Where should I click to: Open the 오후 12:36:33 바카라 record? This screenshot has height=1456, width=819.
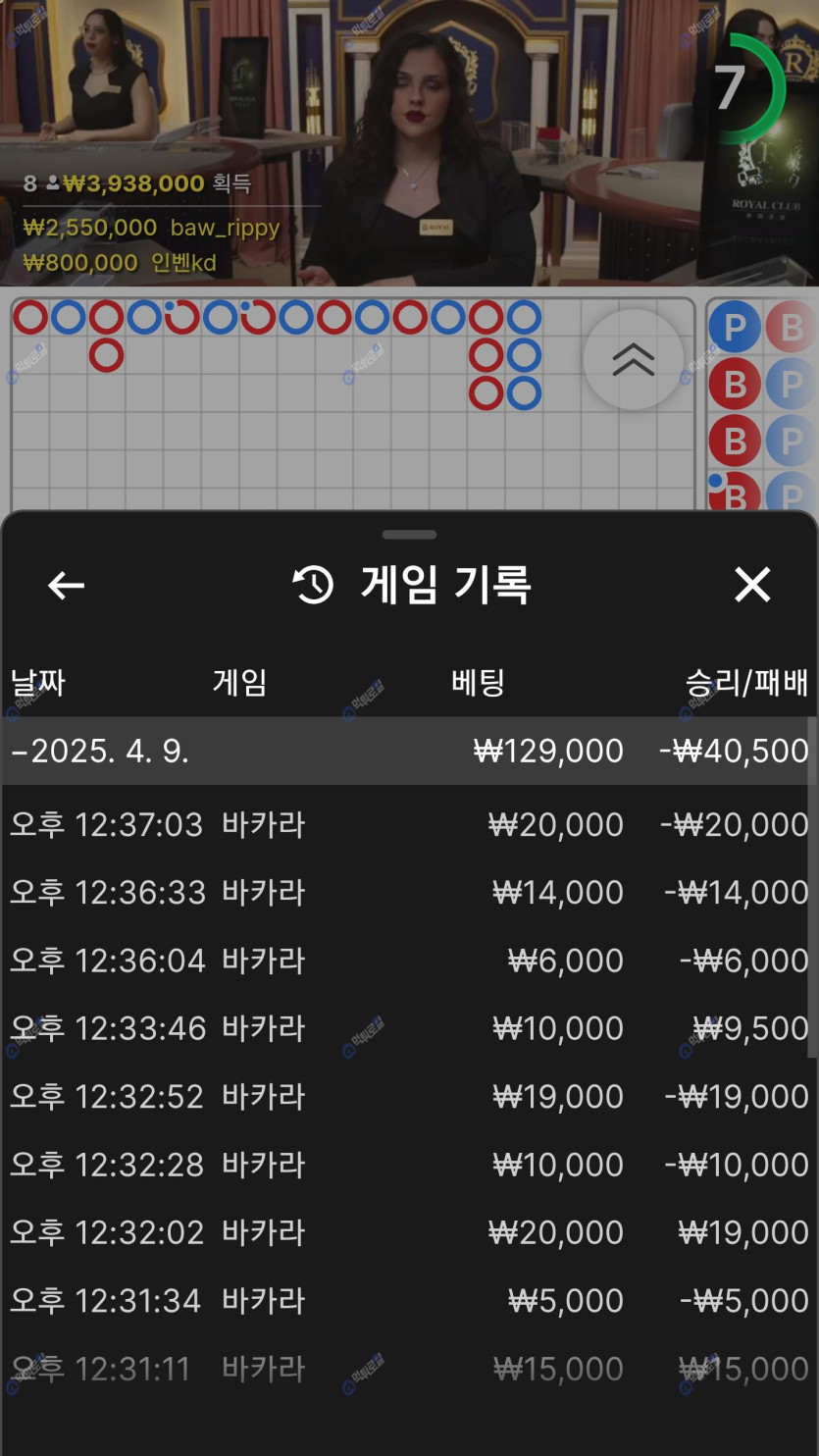pos(408,892)
